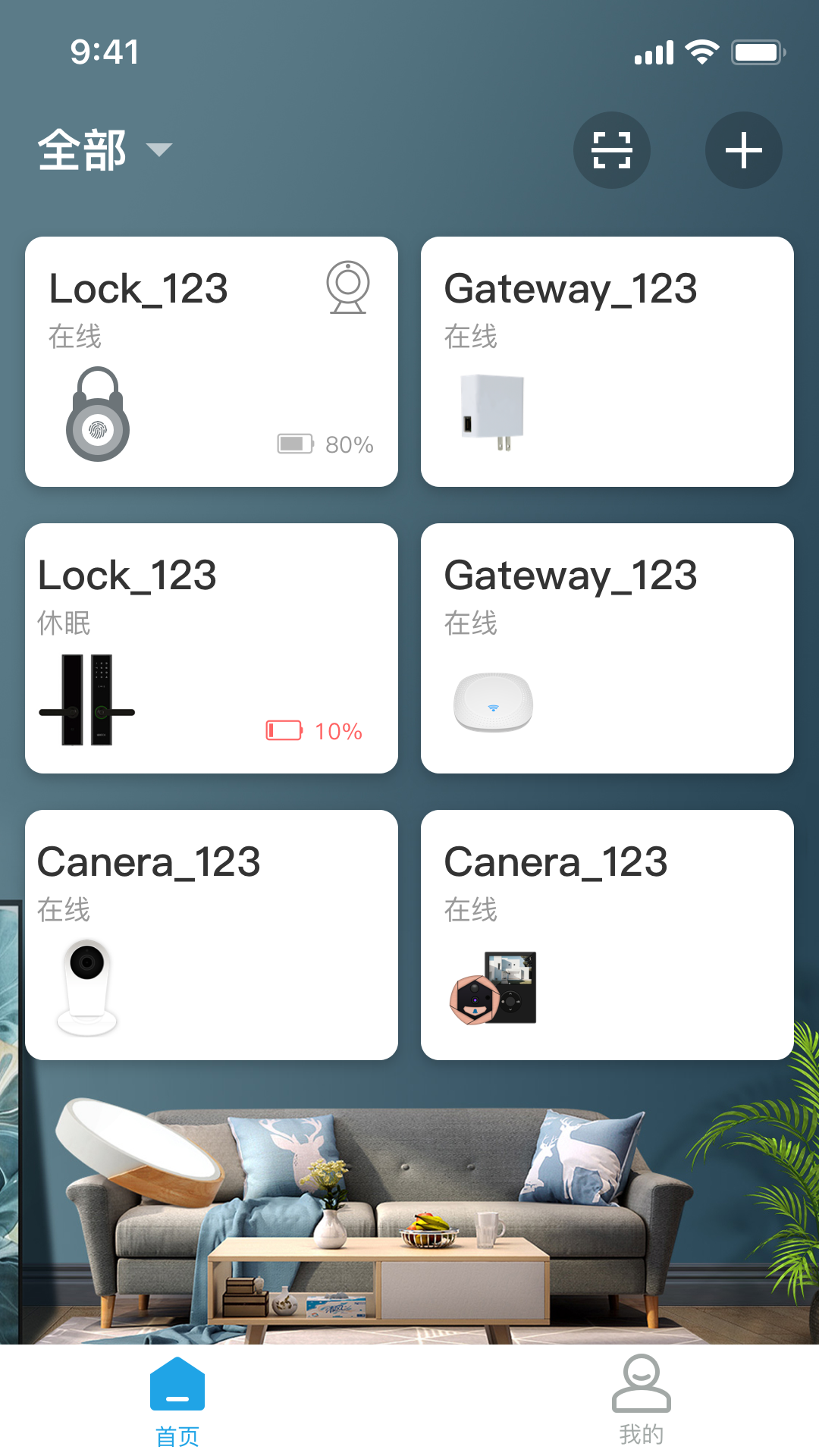Tap the webcam icon on Lock_123 card

point(348,287)
